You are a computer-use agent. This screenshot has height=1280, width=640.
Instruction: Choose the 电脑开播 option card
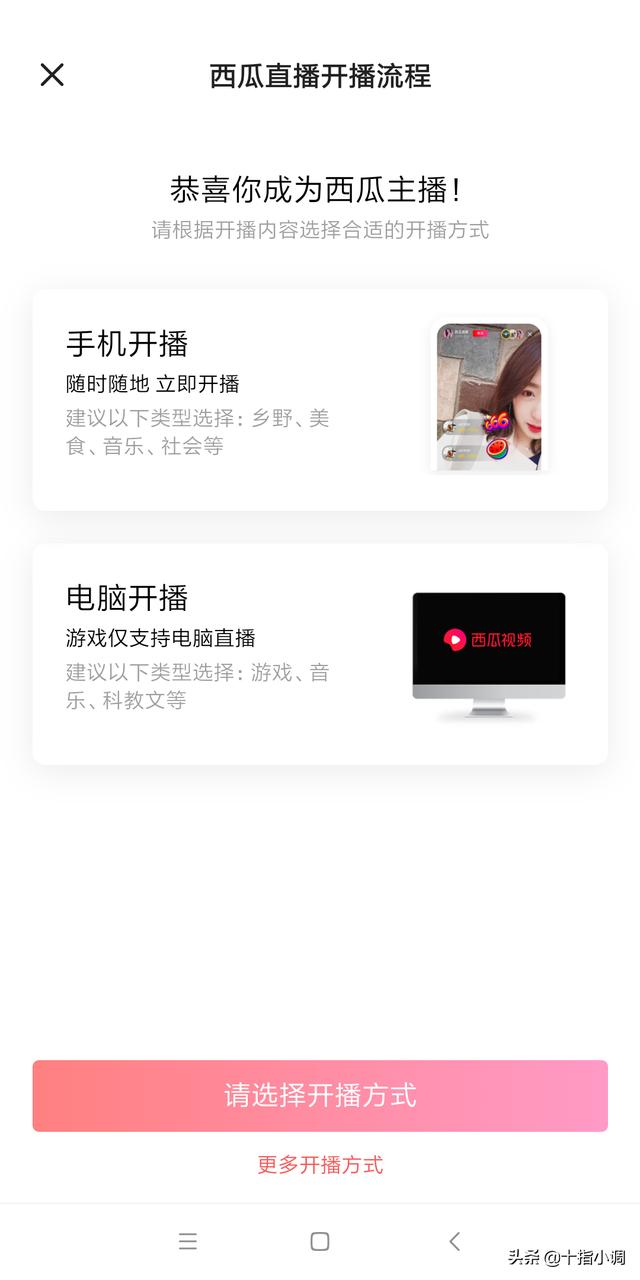click(320, 654)
